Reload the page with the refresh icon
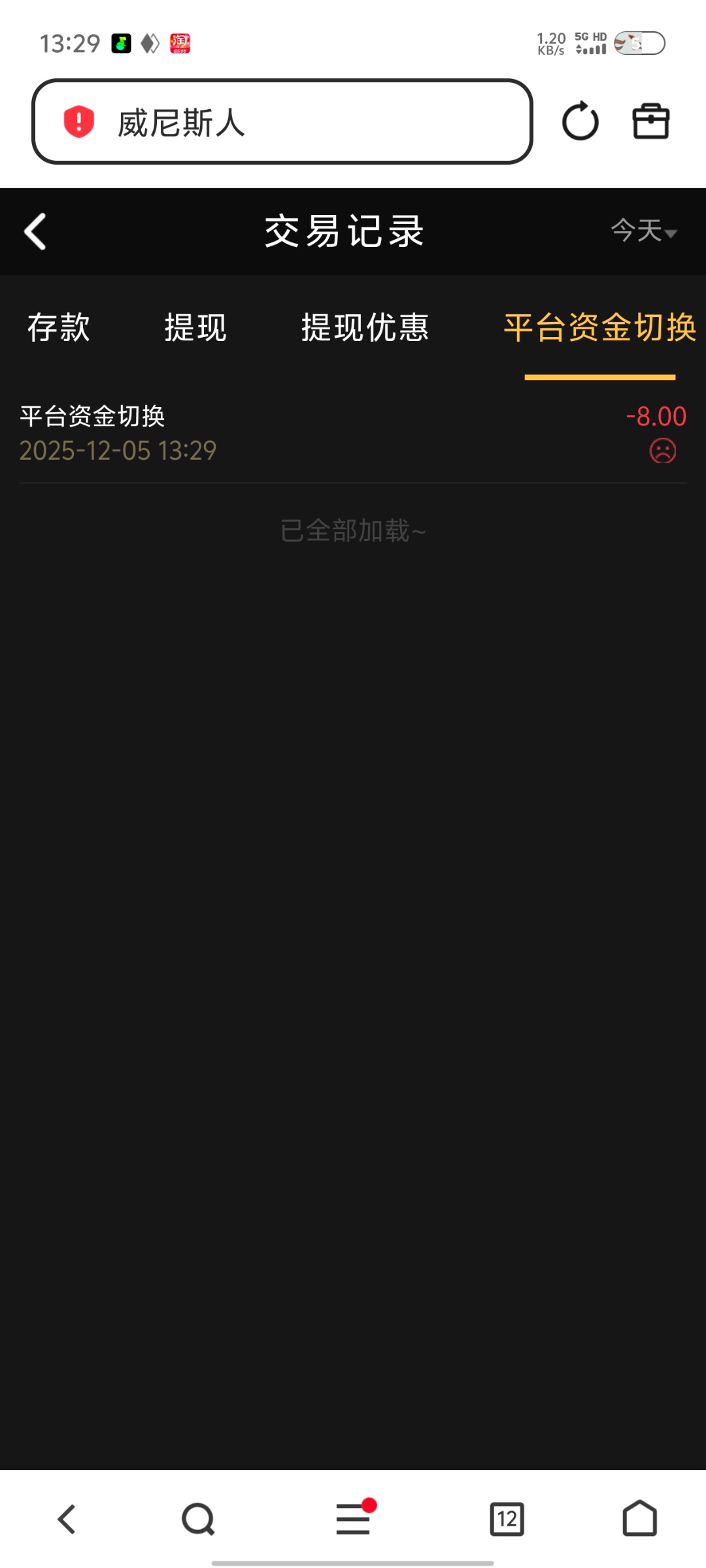Screen dimensions: 706x1568 click(x=580, y=122)
